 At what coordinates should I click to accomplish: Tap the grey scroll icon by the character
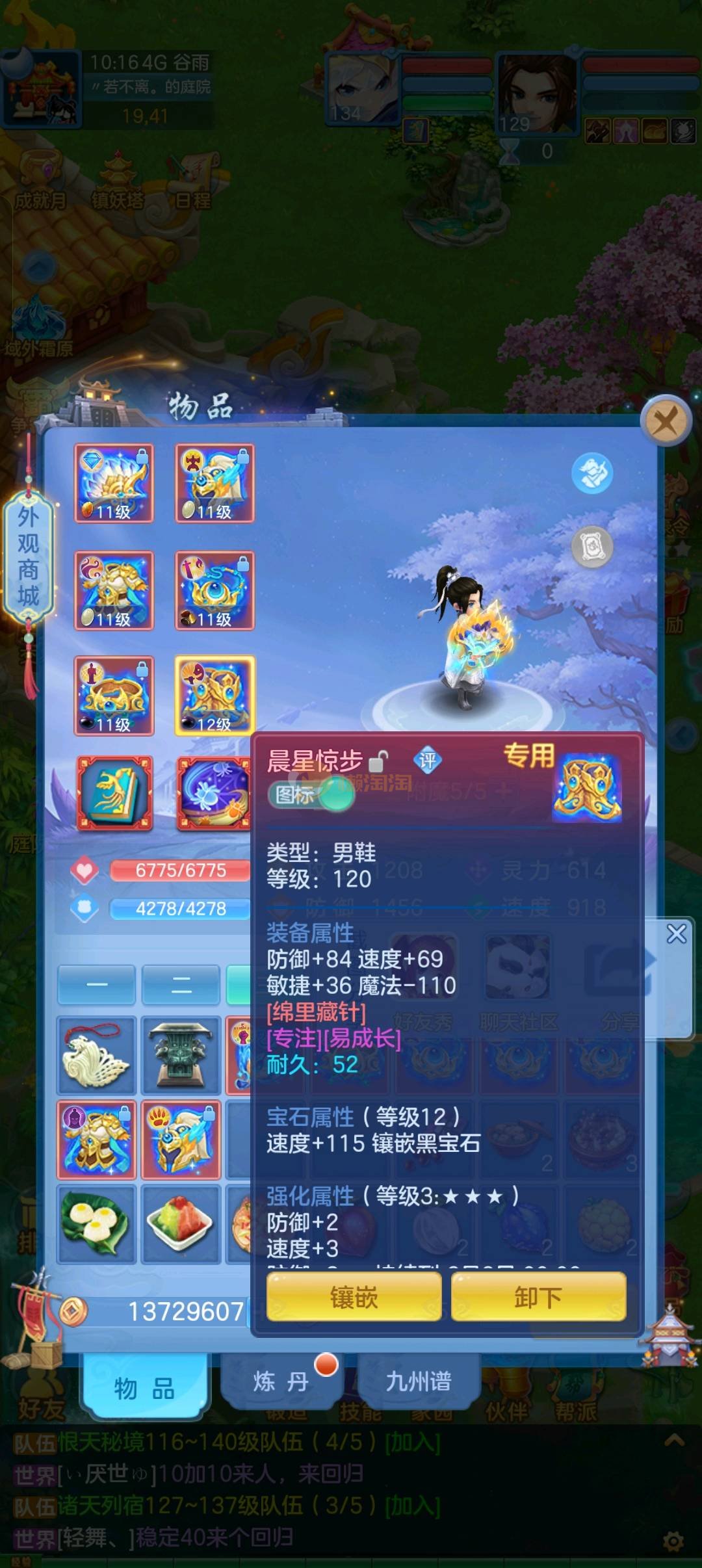click(592, 546)
